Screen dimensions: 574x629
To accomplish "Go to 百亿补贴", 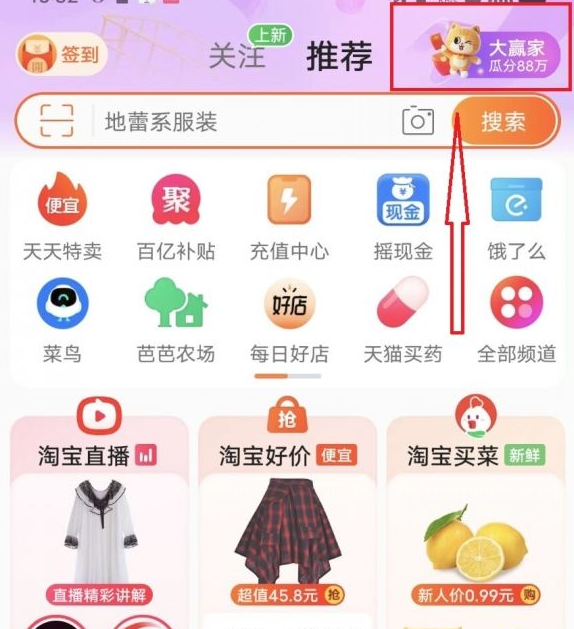I will pyautogui.click(x=176, y=217).
